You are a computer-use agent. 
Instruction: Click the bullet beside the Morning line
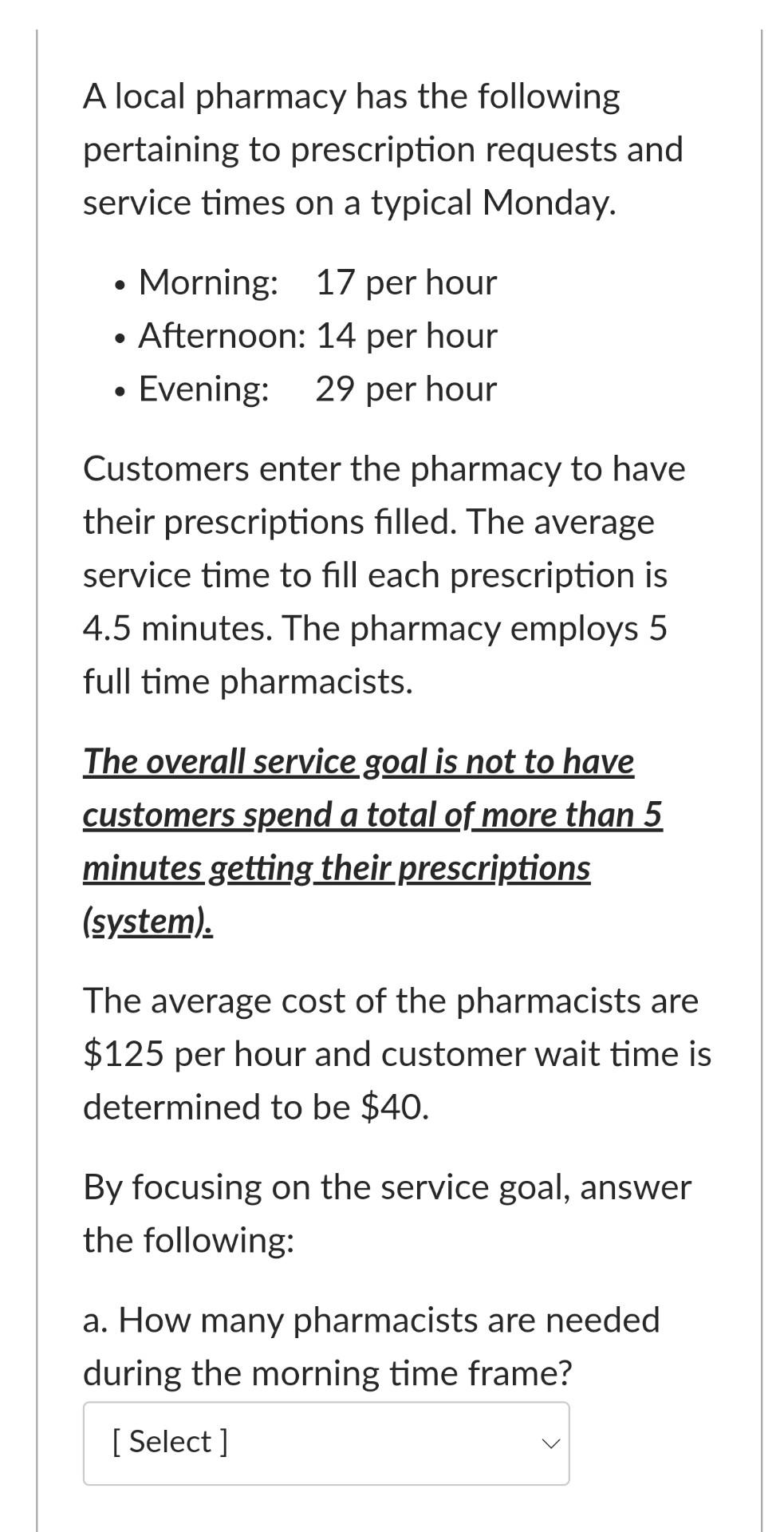pos(120,285)
